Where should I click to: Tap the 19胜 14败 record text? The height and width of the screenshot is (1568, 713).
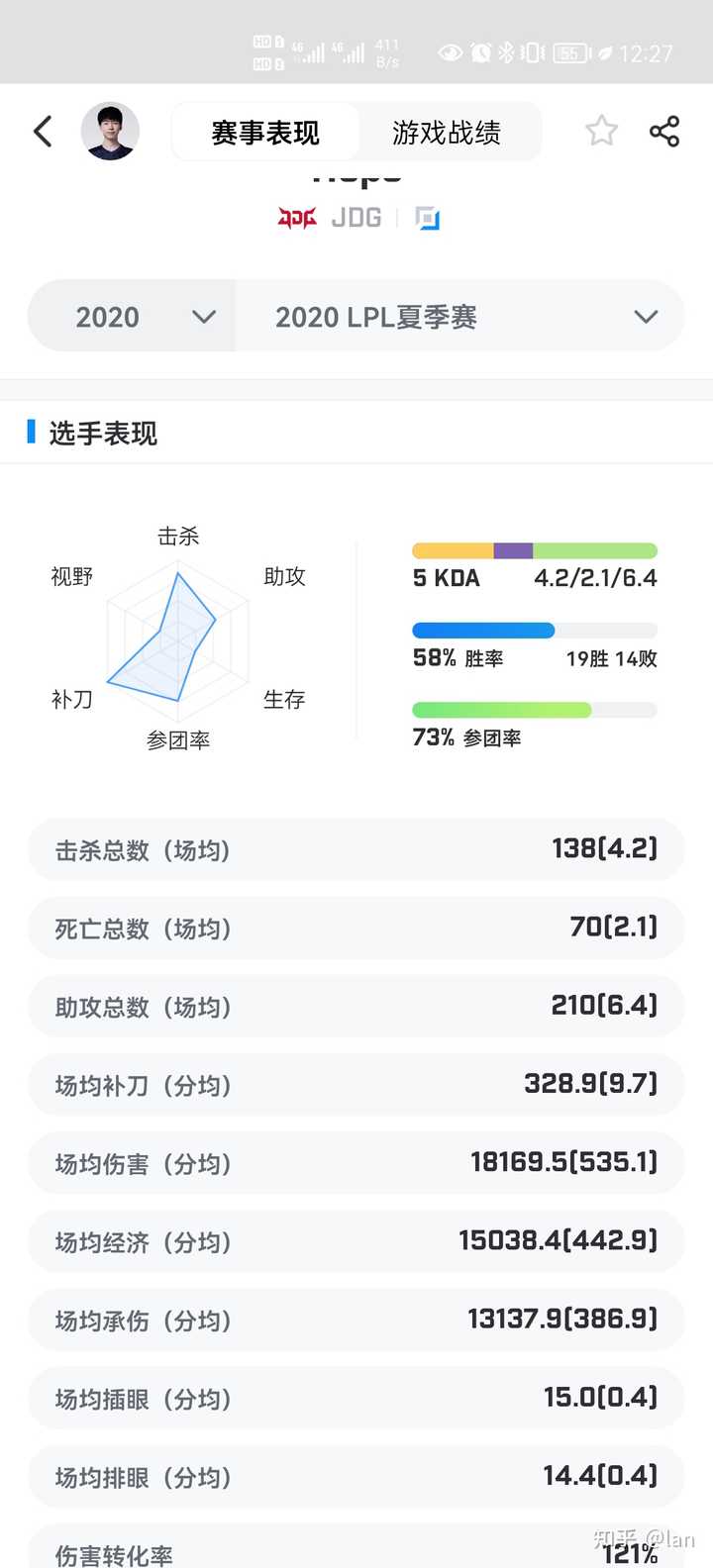coord(608,657)
